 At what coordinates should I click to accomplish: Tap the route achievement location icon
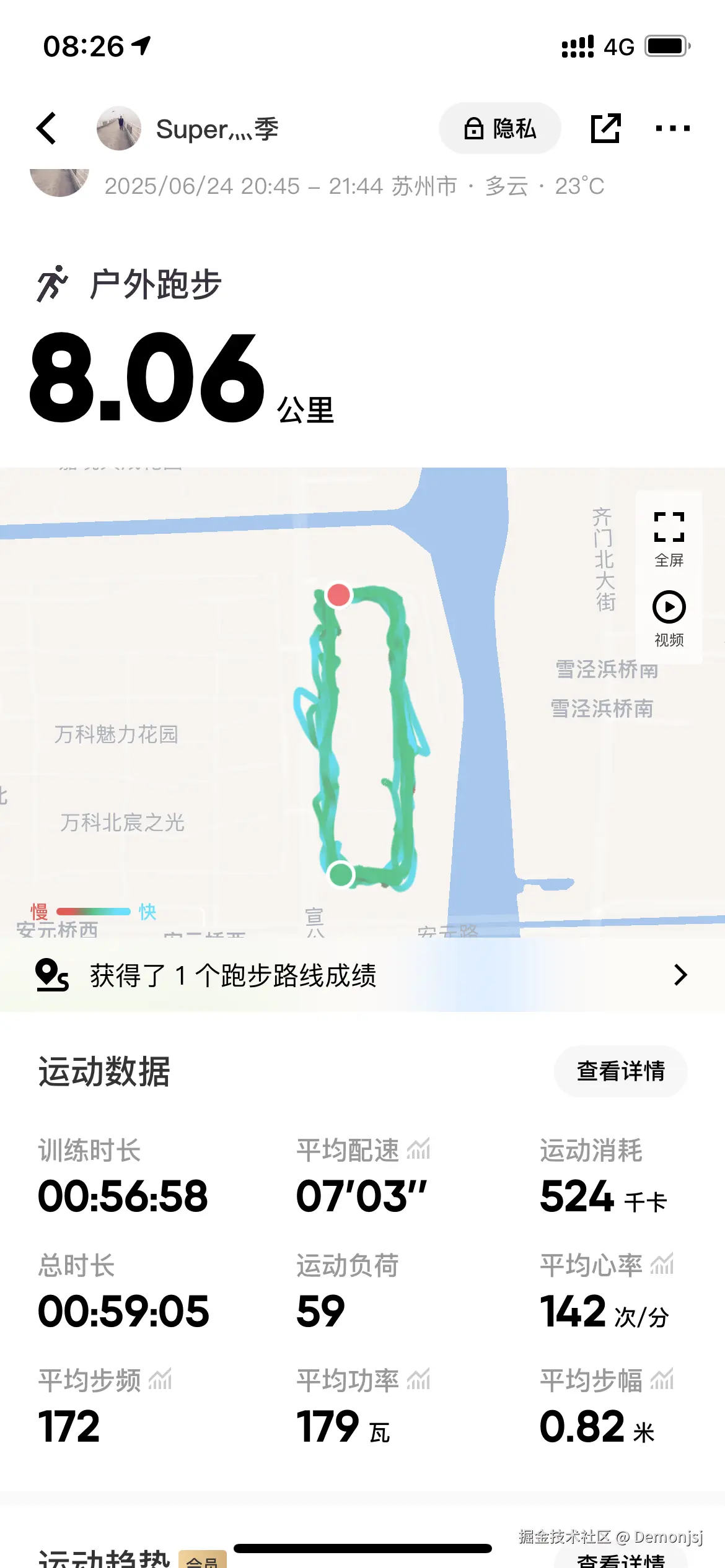click(53, 974)
